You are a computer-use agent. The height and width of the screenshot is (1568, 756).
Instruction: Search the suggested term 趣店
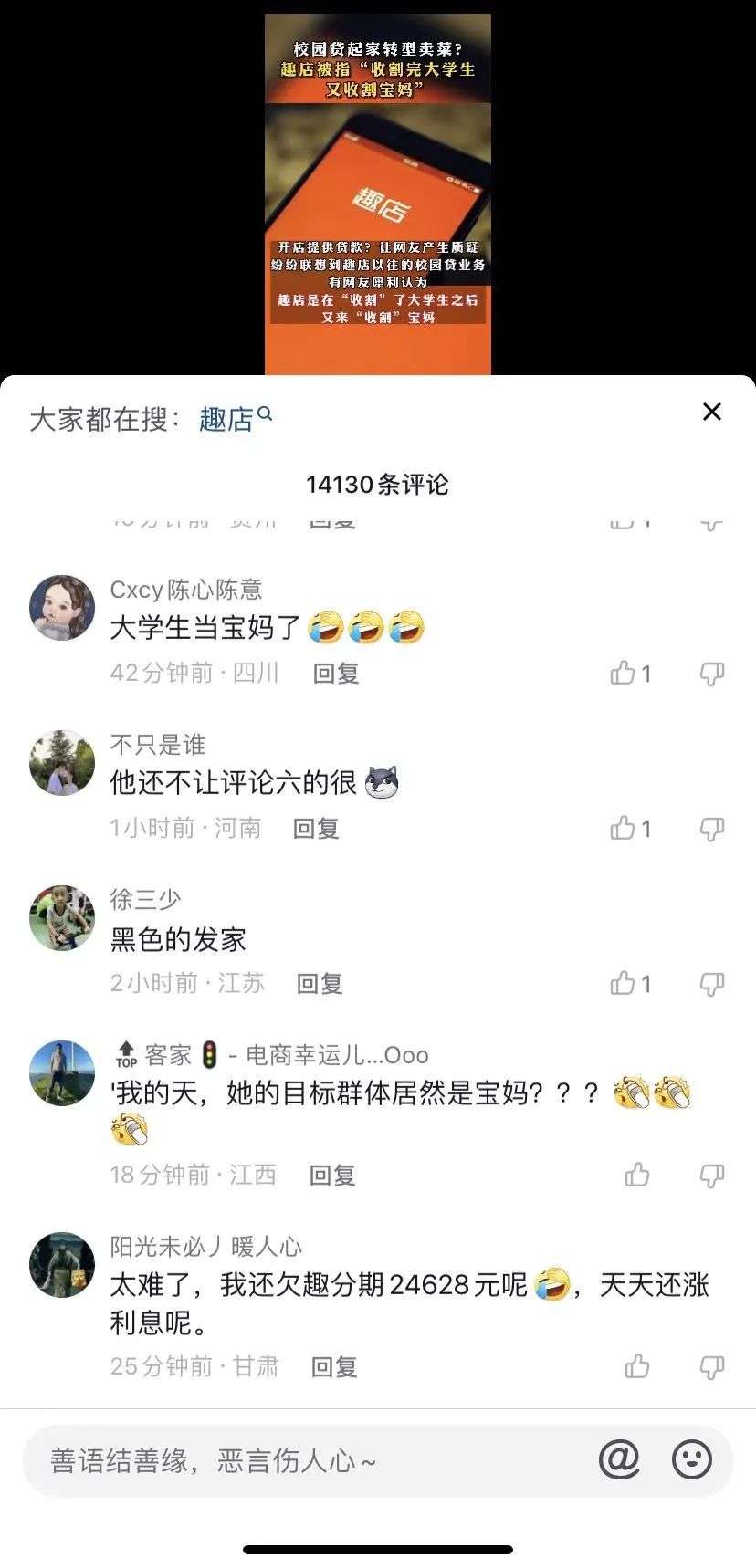[236, 419]
